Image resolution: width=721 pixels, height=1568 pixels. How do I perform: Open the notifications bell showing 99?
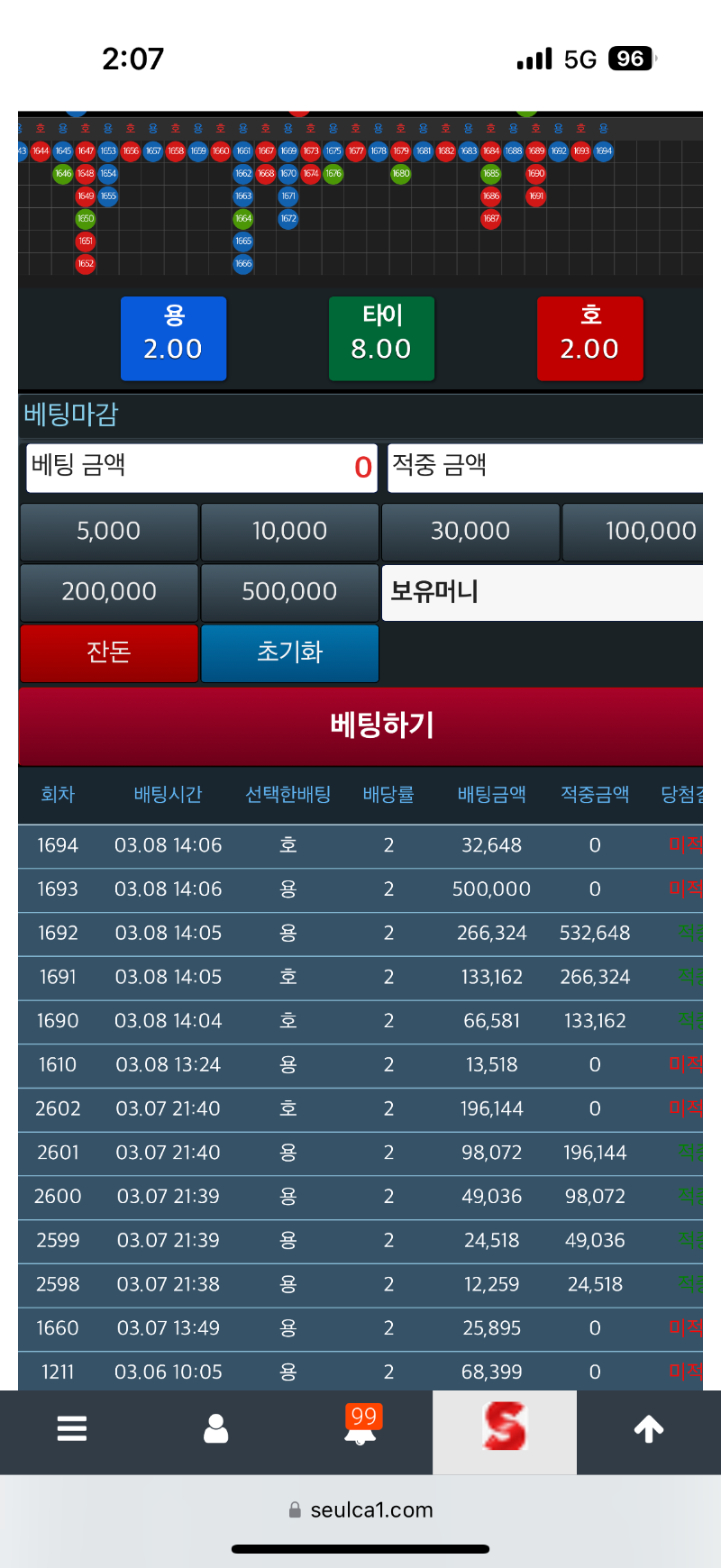tap(361, 1427)
